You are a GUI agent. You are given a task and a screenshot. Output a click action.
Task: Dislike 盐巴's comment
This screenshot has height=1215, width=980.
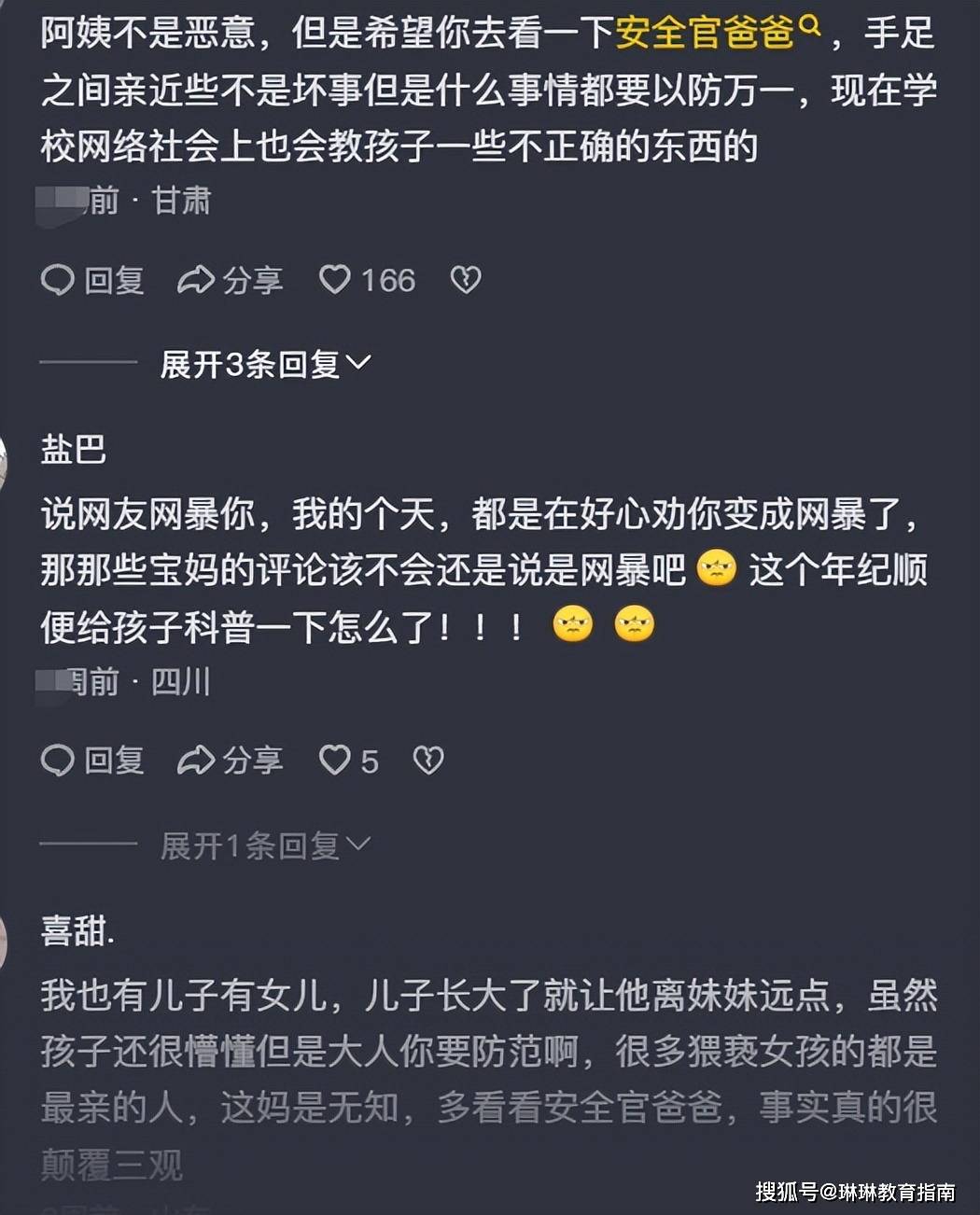pyautogui.click(x=428, y=761)
